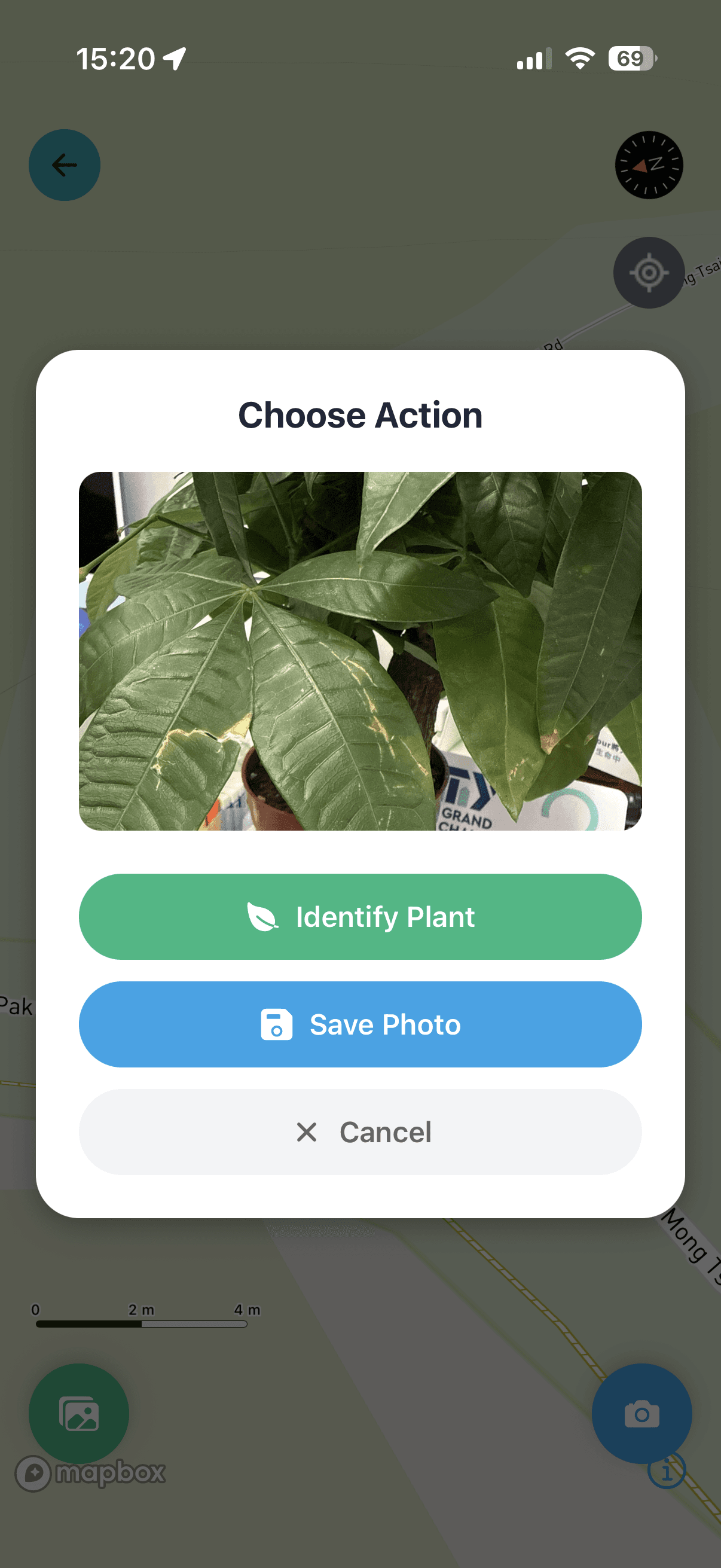This screenshot has height=1568, width=721.
Task: Tap the back arrow to exit
Action: [64, 165]
